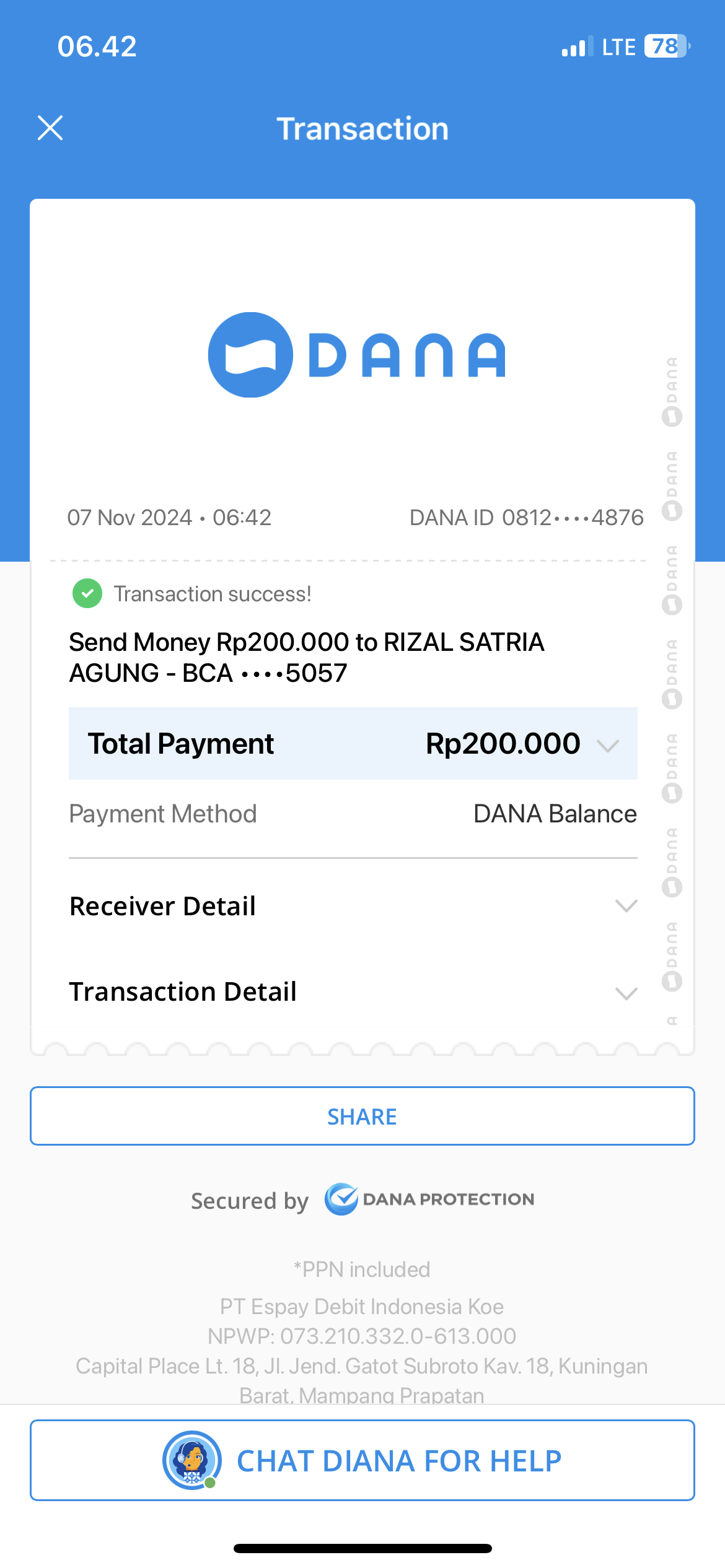Chat Diana for help
725x1568 pixels.
tap(362, 1460)
